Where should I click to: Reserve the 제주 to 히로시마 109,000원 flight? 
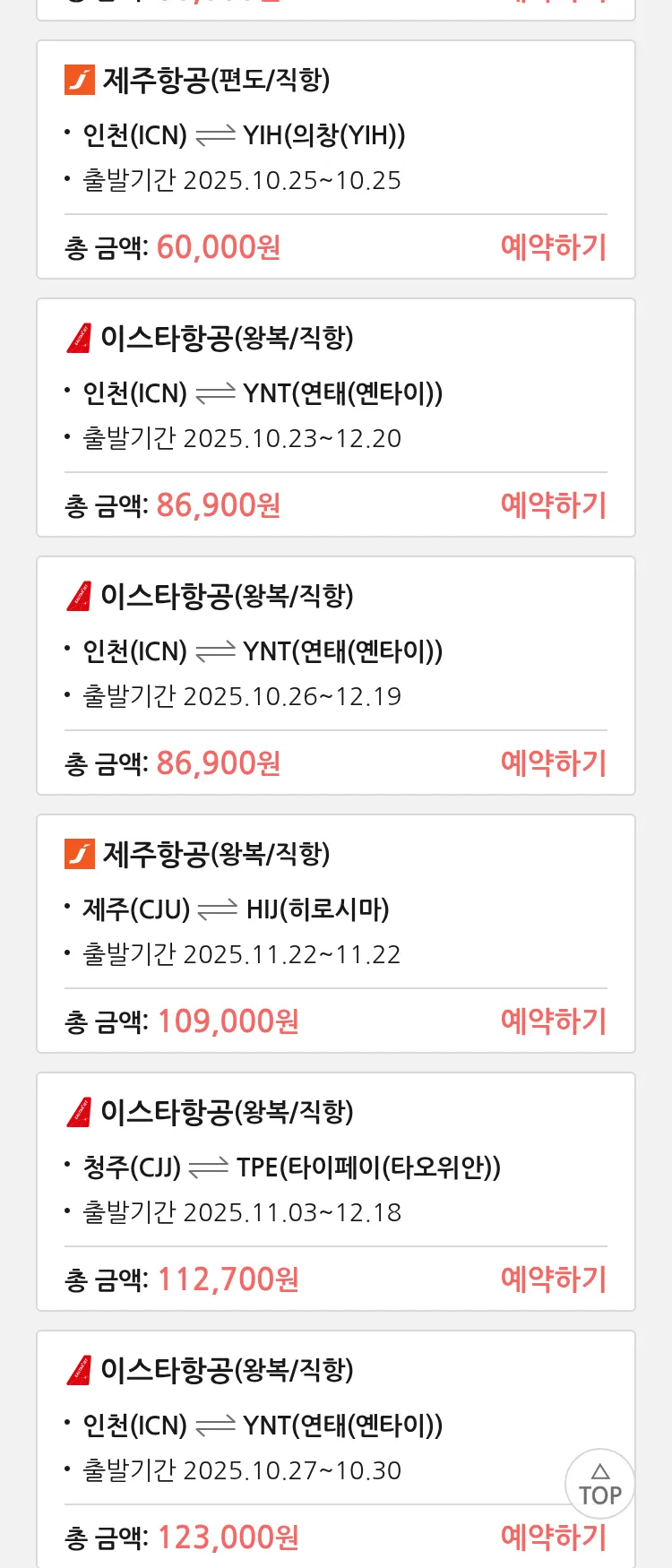(553, 1021)
